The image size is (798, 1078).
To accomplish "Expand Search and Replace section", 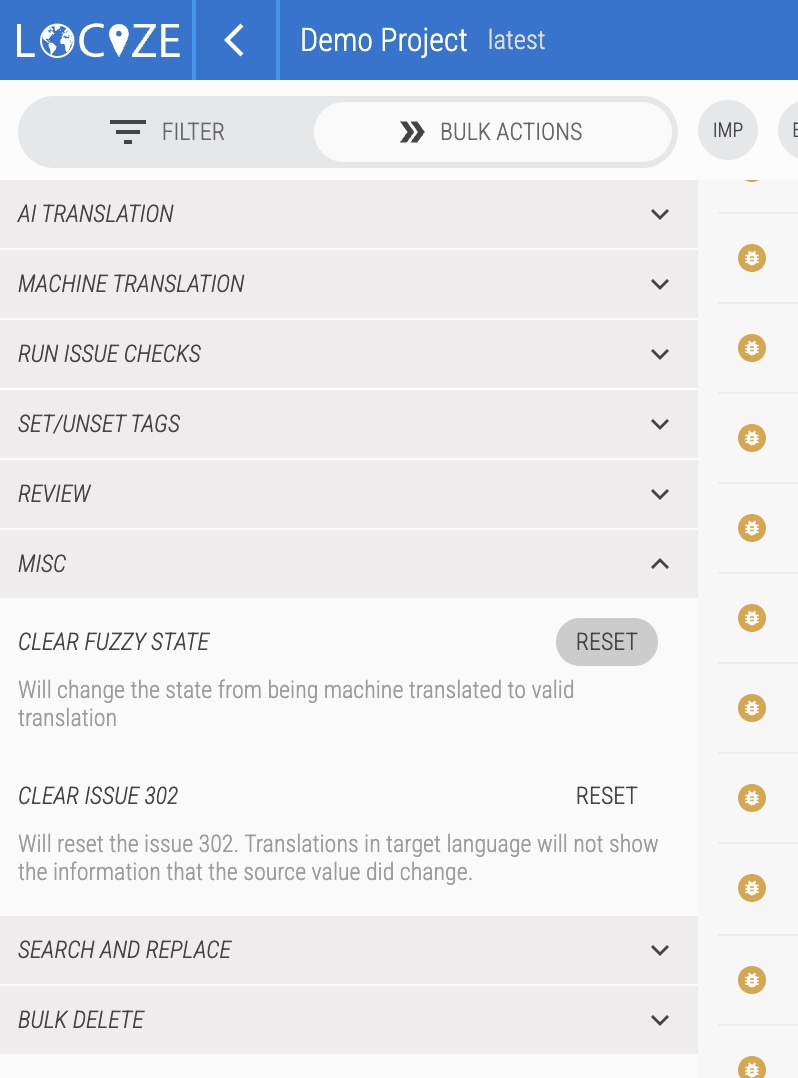I will [348, 950].
